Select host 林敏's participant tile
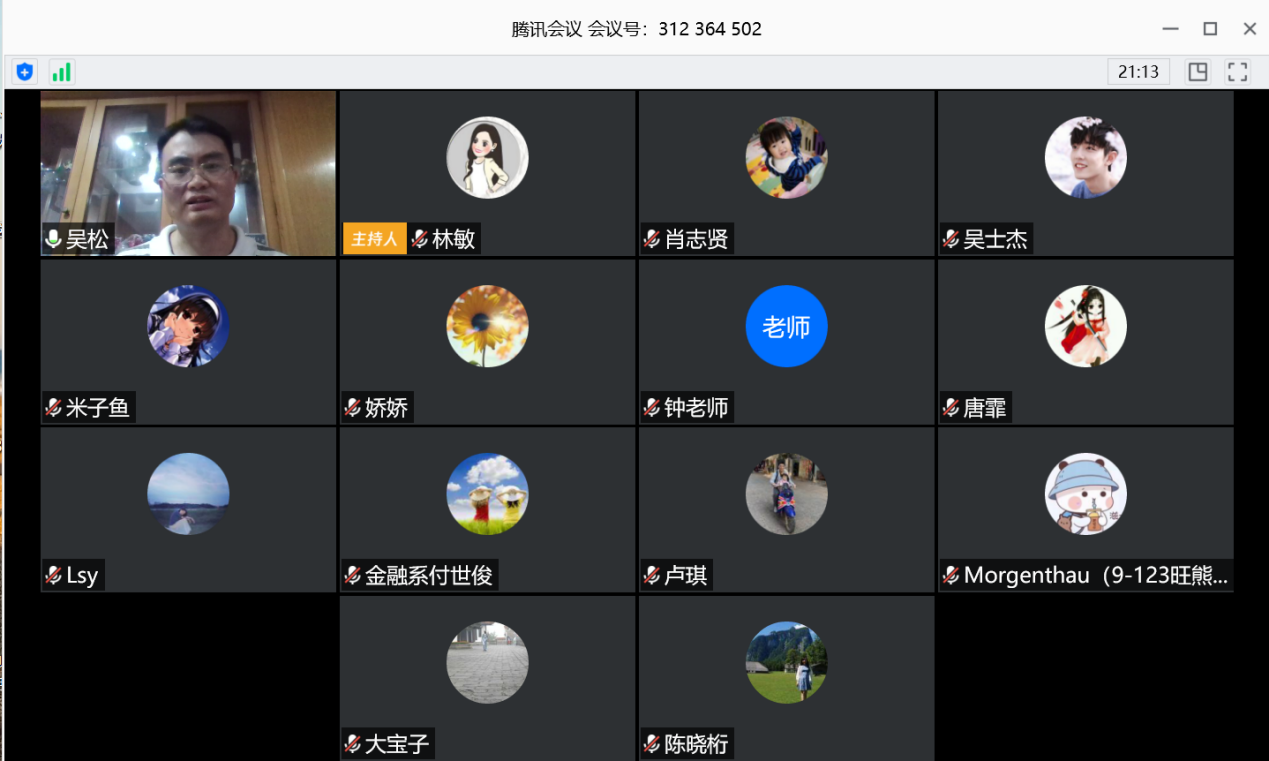This screenshot has height=761, width=1269. click(487, 173)
